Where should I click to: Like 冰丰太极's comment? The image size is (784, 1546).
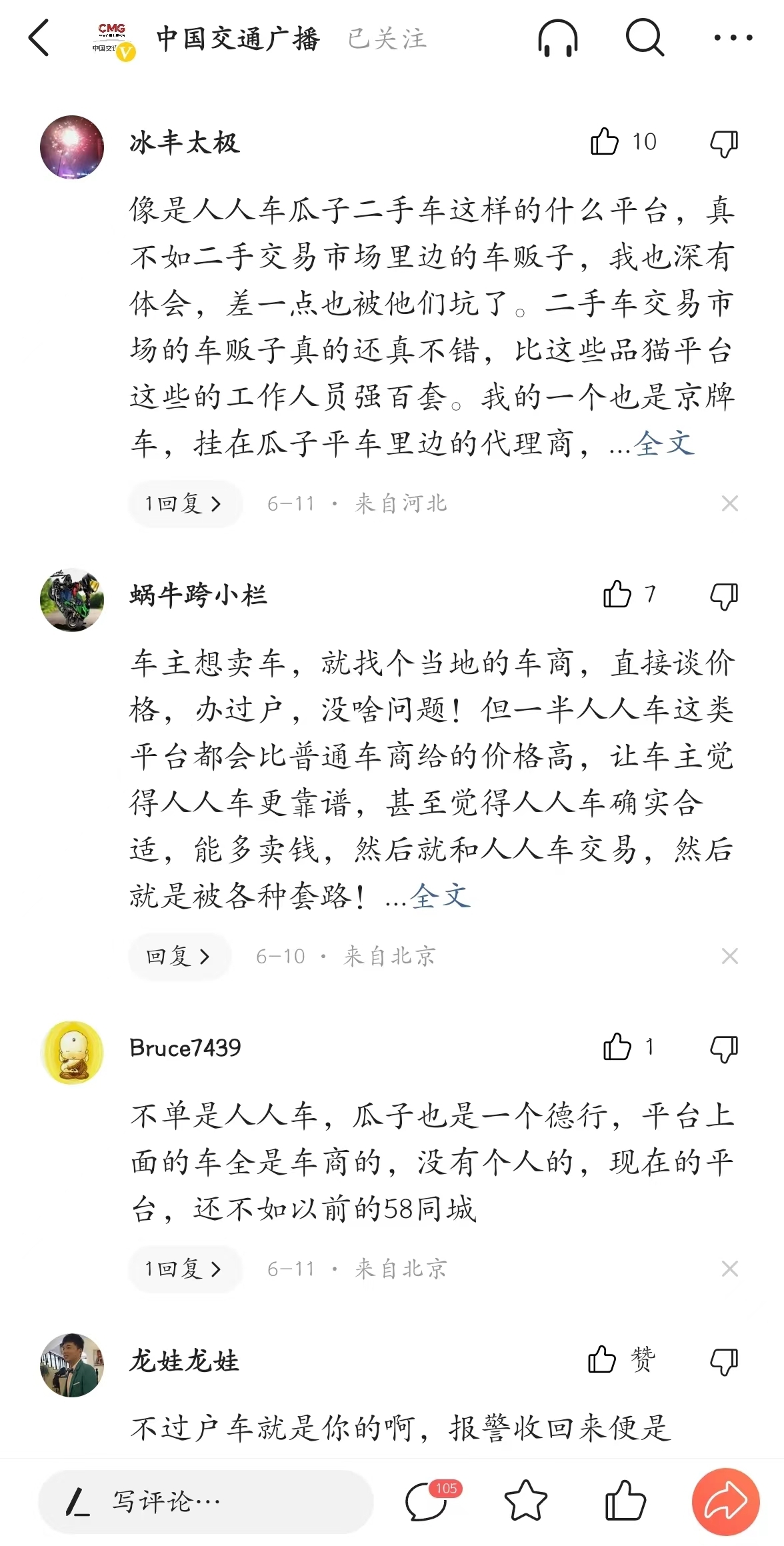[x=605, y=141]
